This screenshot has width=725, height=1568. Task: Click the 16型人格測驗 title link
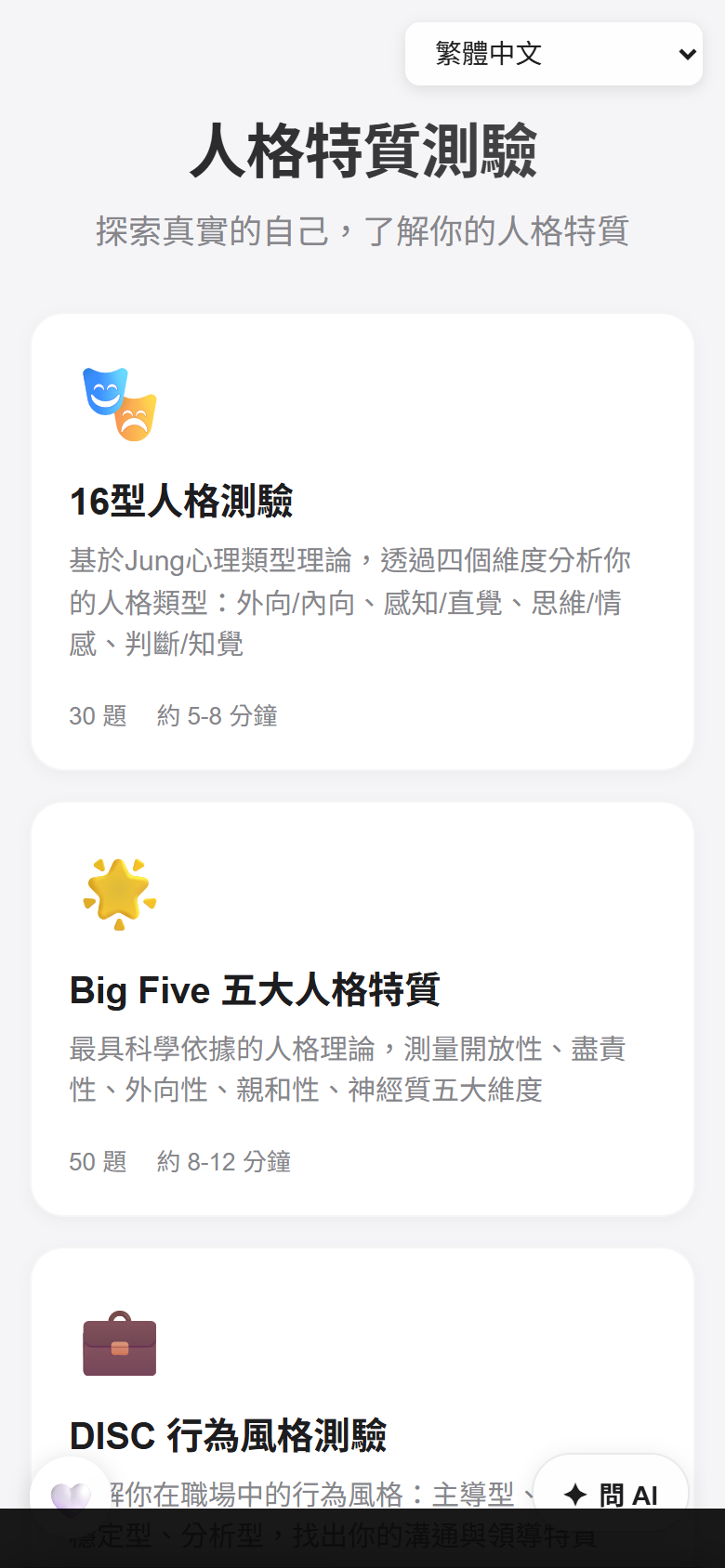click(183, 501)
